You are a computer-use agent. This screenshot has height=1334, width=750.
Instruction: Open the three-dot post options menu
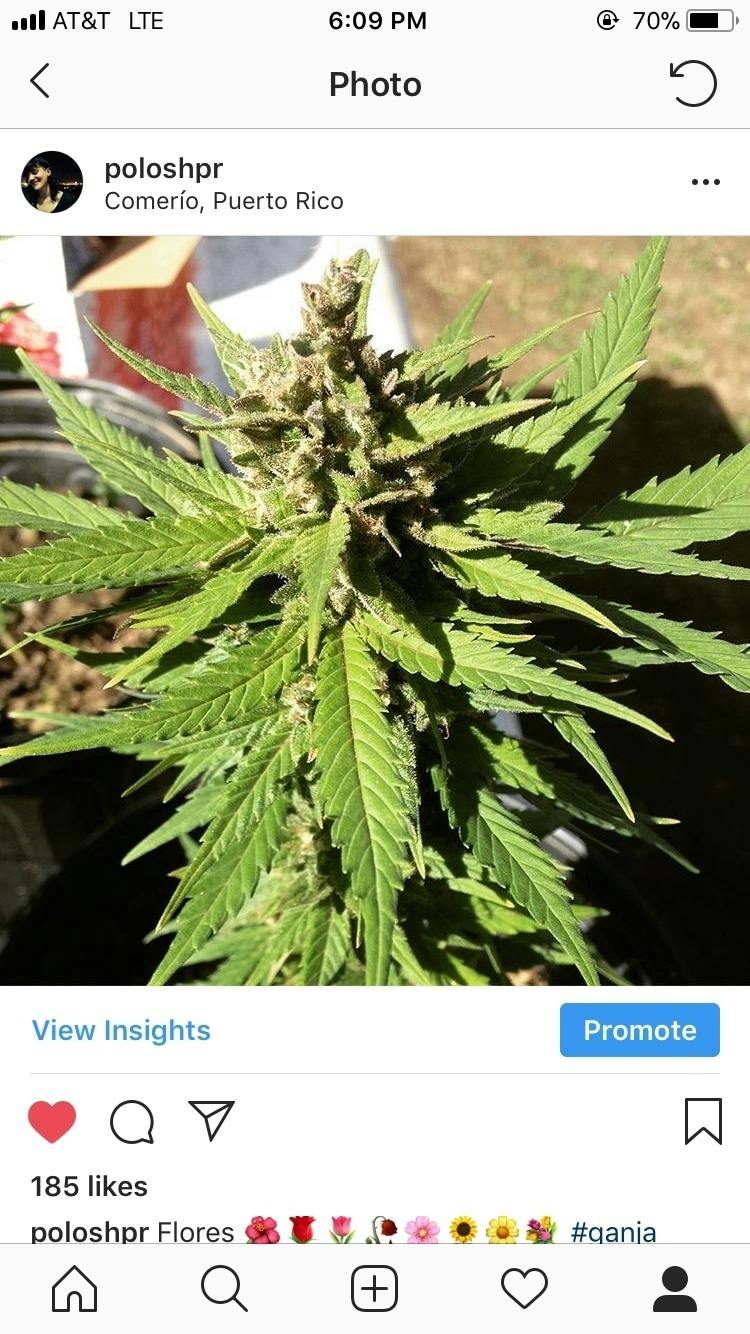coord(706,182)
